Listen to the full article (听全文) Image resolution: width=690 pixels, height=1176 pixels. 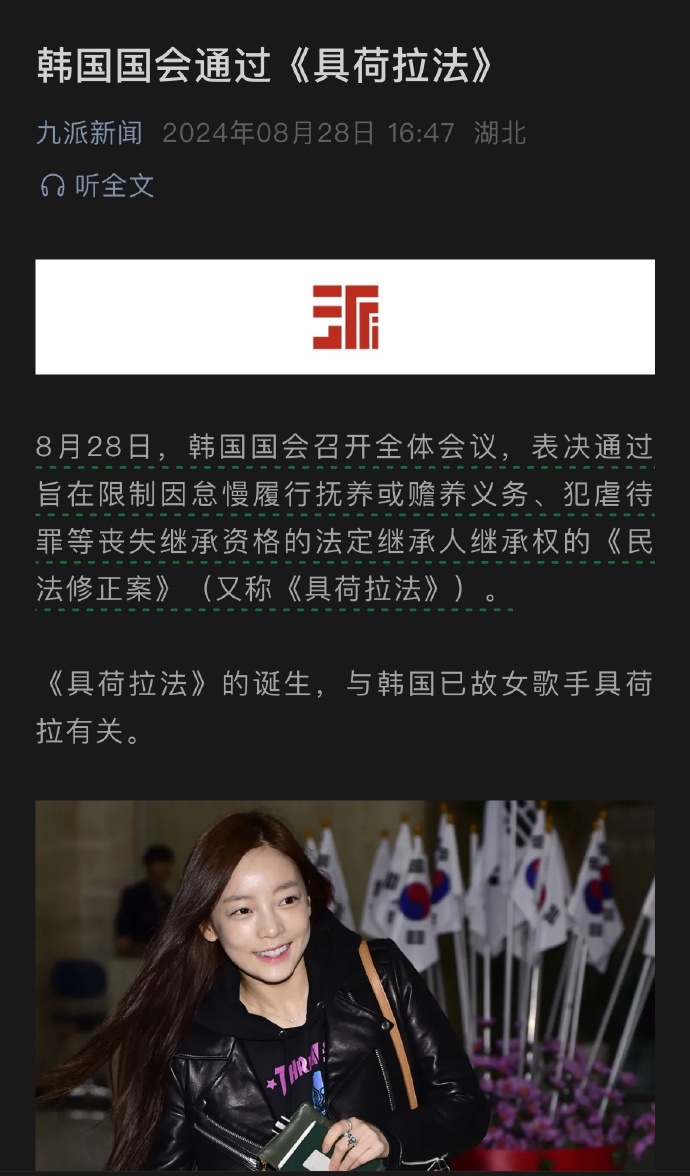pyautogui.click(x=97, y=185)
